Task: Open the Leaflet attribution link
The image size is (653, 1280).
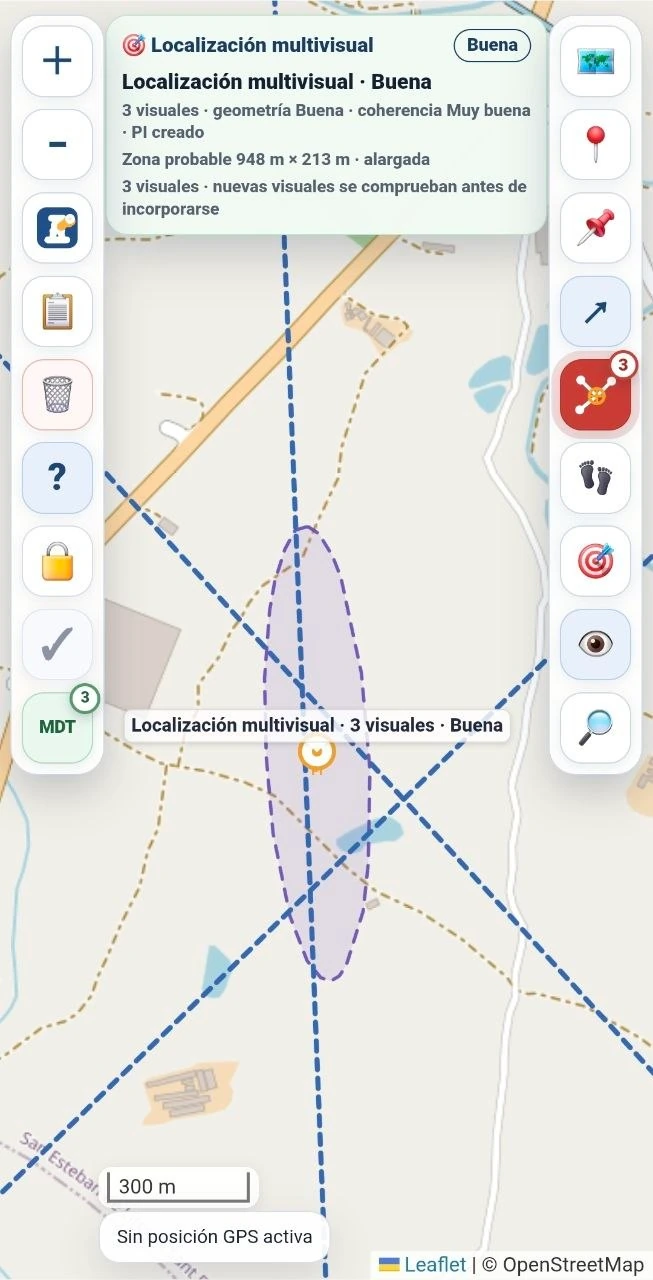Action: [x=435, y=1265]
